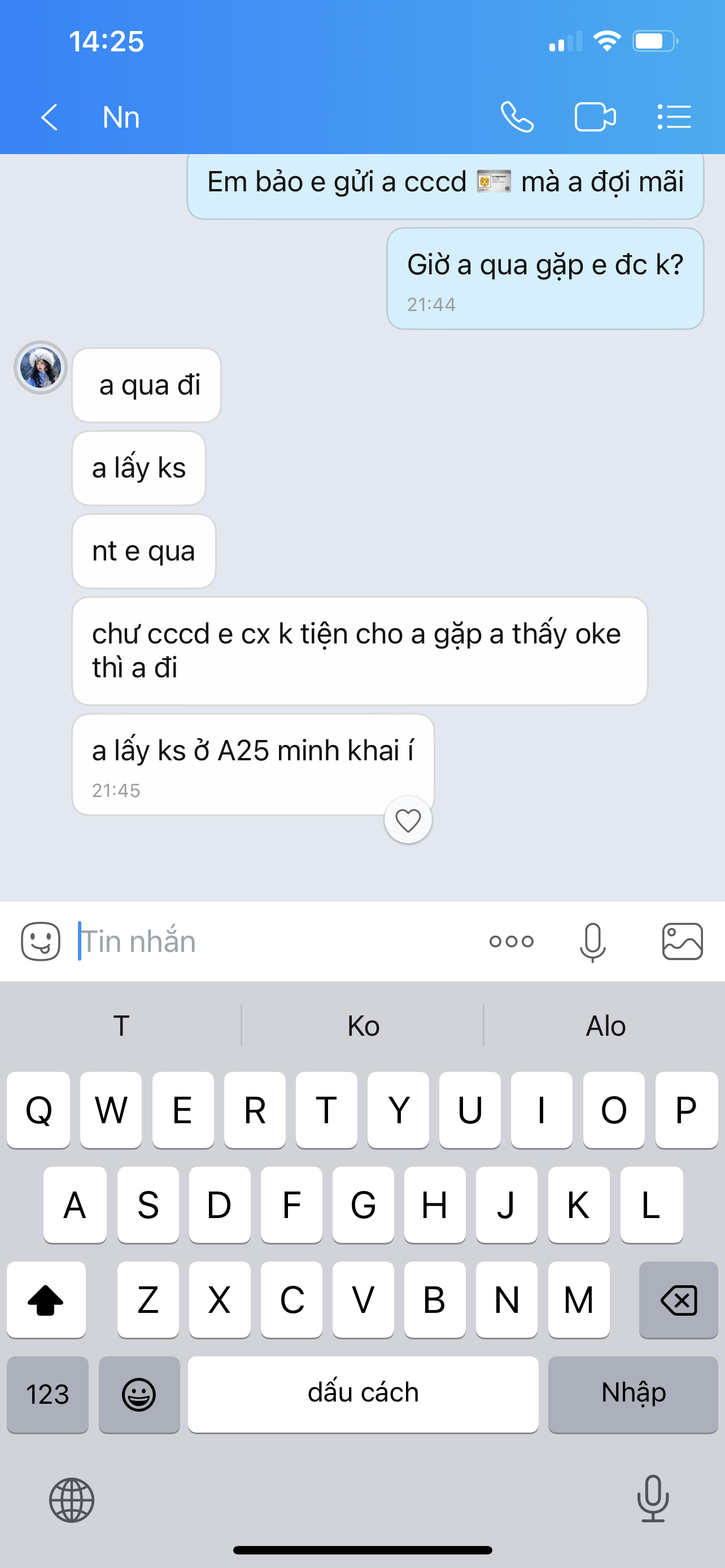Image resolution: width=725 pixels, height=1568 pixels.
Task: Start a voice call with Nn
Action: tap(517, 117)
